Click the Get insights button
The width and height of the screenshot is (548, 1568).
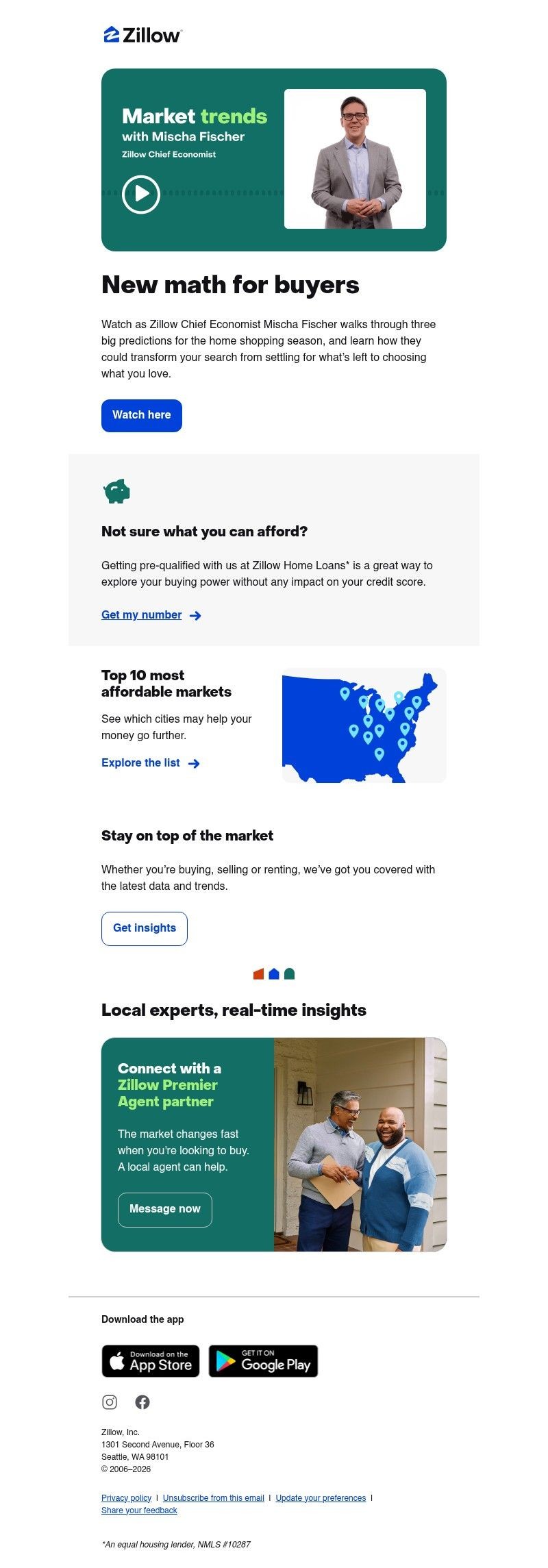point(144,928)
